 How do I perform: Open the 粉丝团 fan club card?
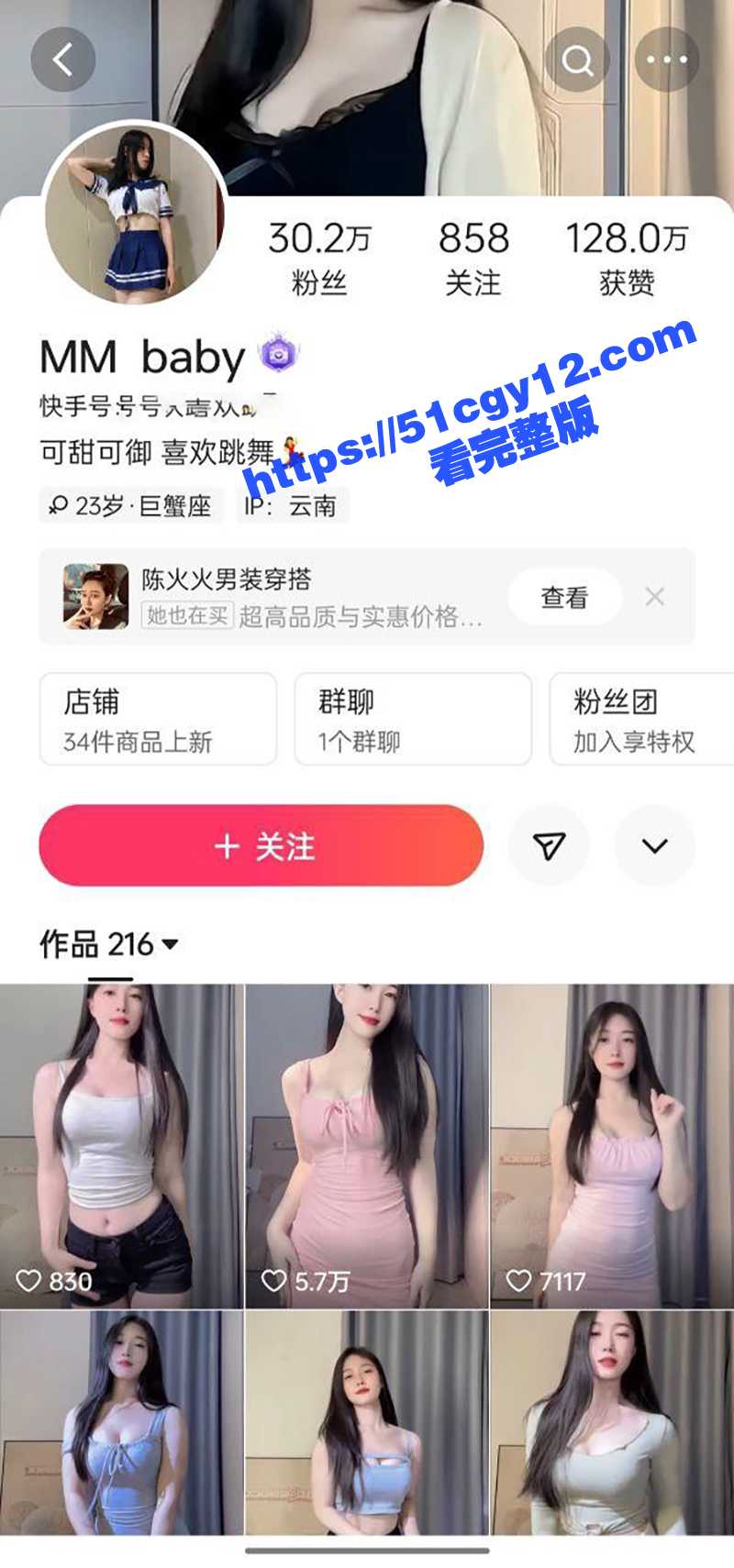click(640, 719)
